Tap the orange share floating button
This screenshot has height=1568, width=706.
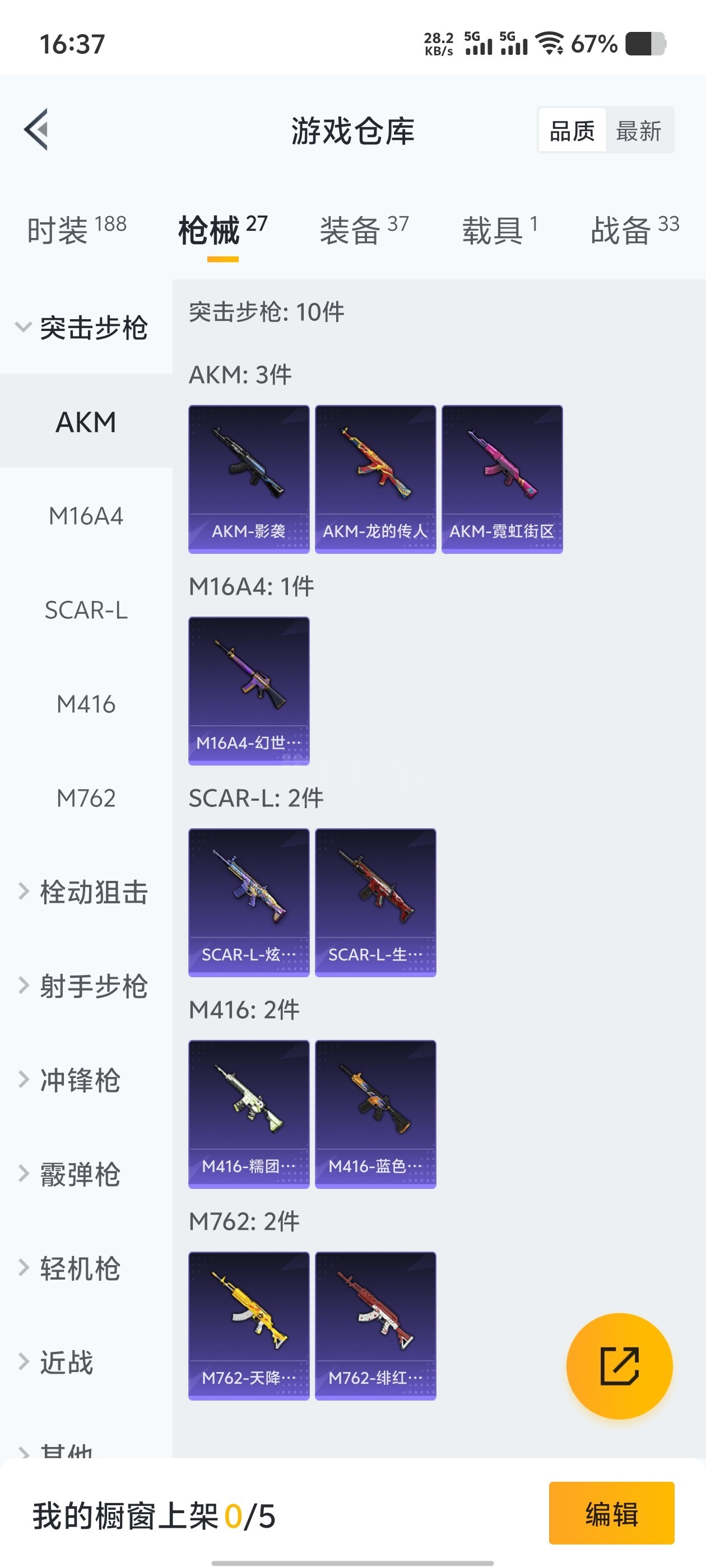619,1366
